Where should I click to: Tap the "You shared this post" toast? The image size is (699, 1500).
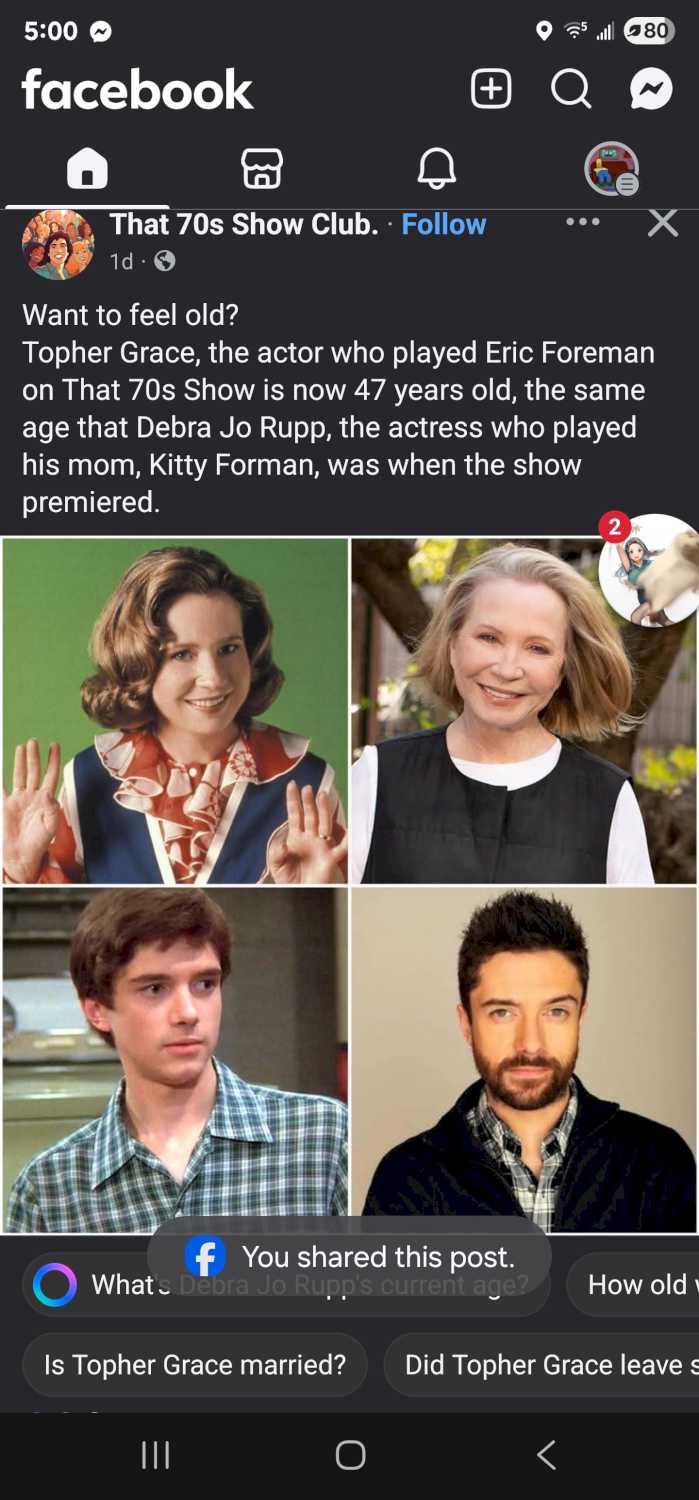[350, 1257]
